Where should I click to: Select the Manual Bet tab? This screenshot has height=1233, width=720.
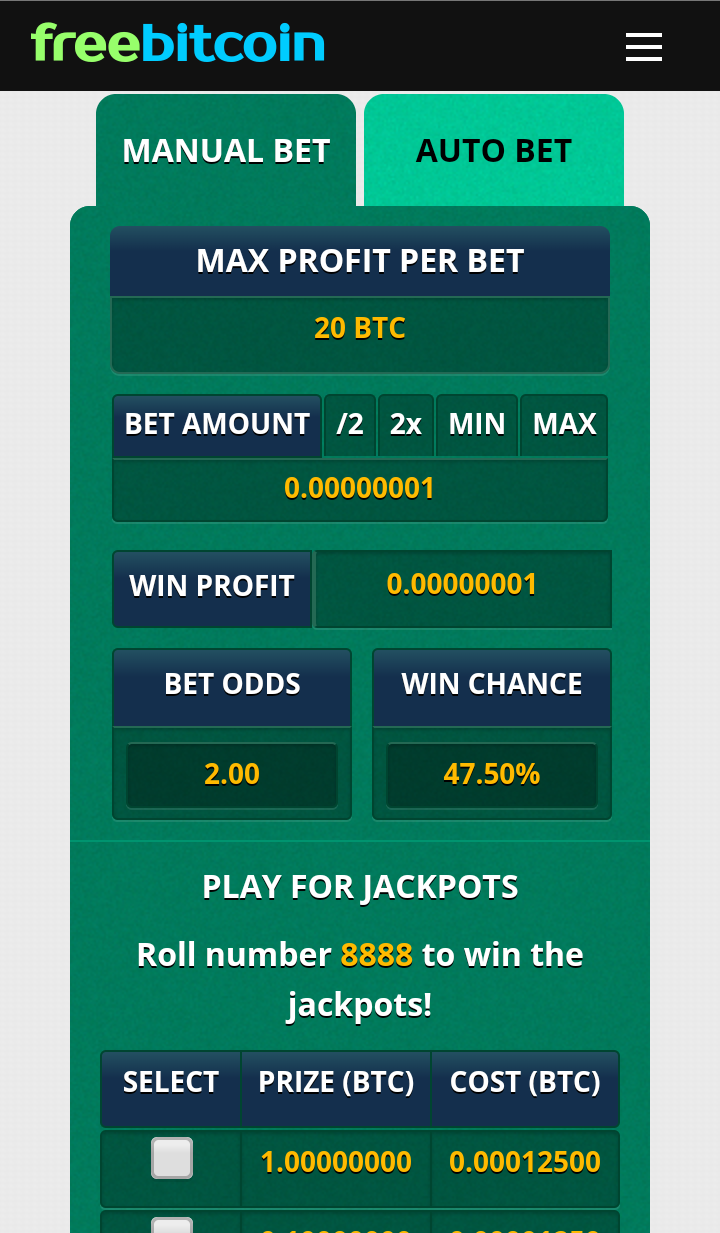pyautogui.click(x=226, y=151)
